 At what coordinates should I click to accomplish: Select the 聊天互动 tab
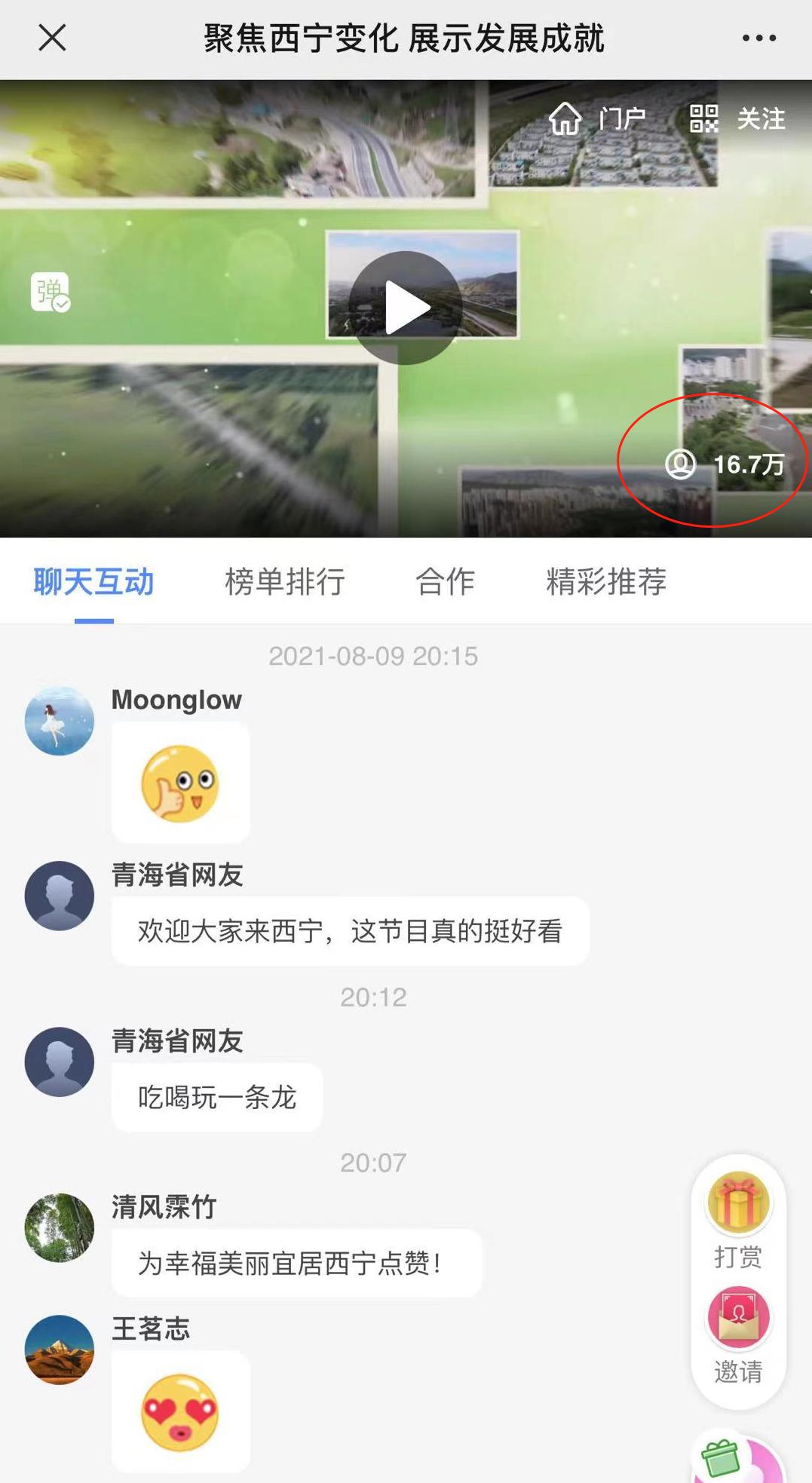click(94, 582)
